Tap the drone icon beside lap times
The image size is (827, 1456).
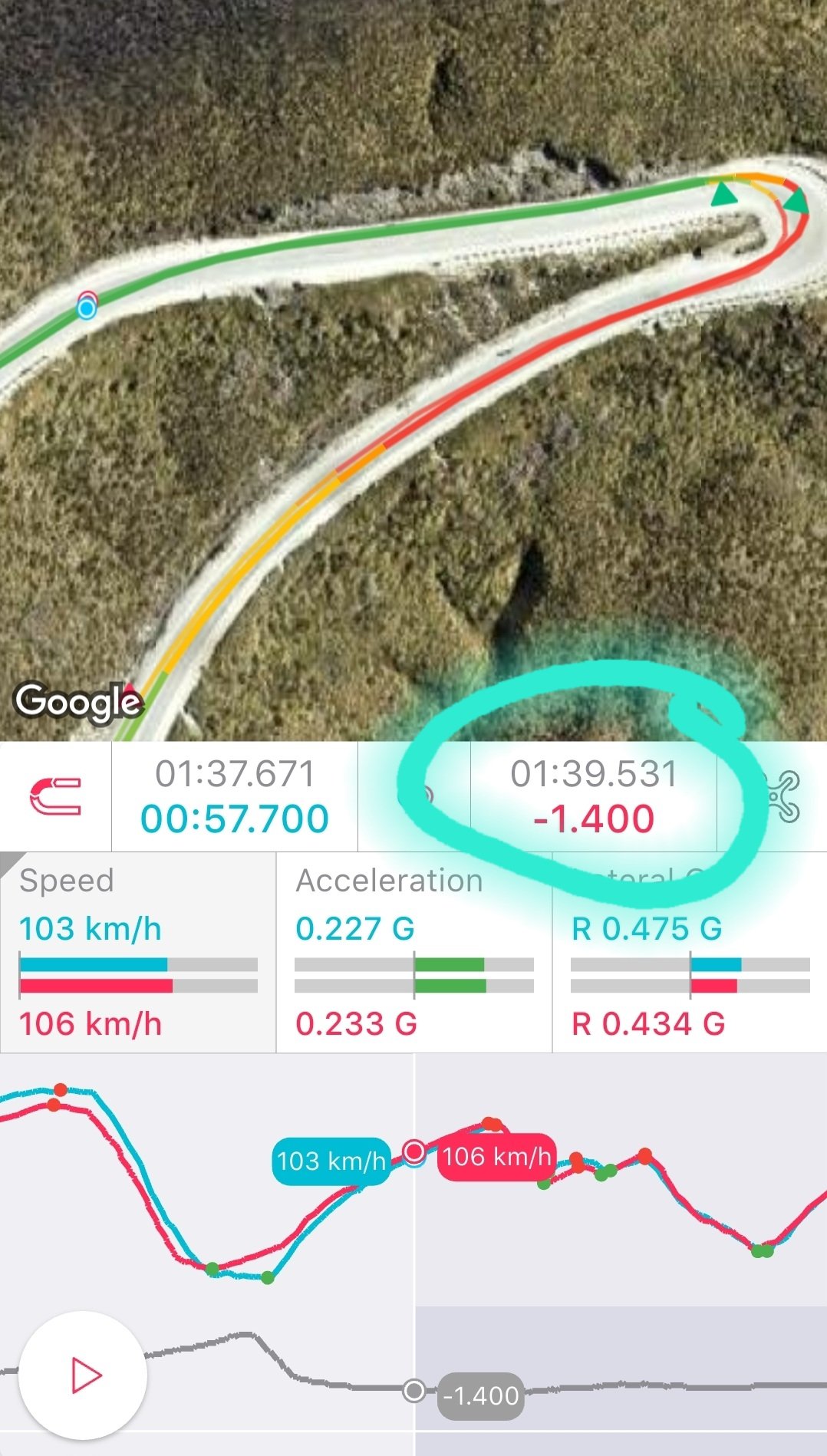(x=784, y=798)
